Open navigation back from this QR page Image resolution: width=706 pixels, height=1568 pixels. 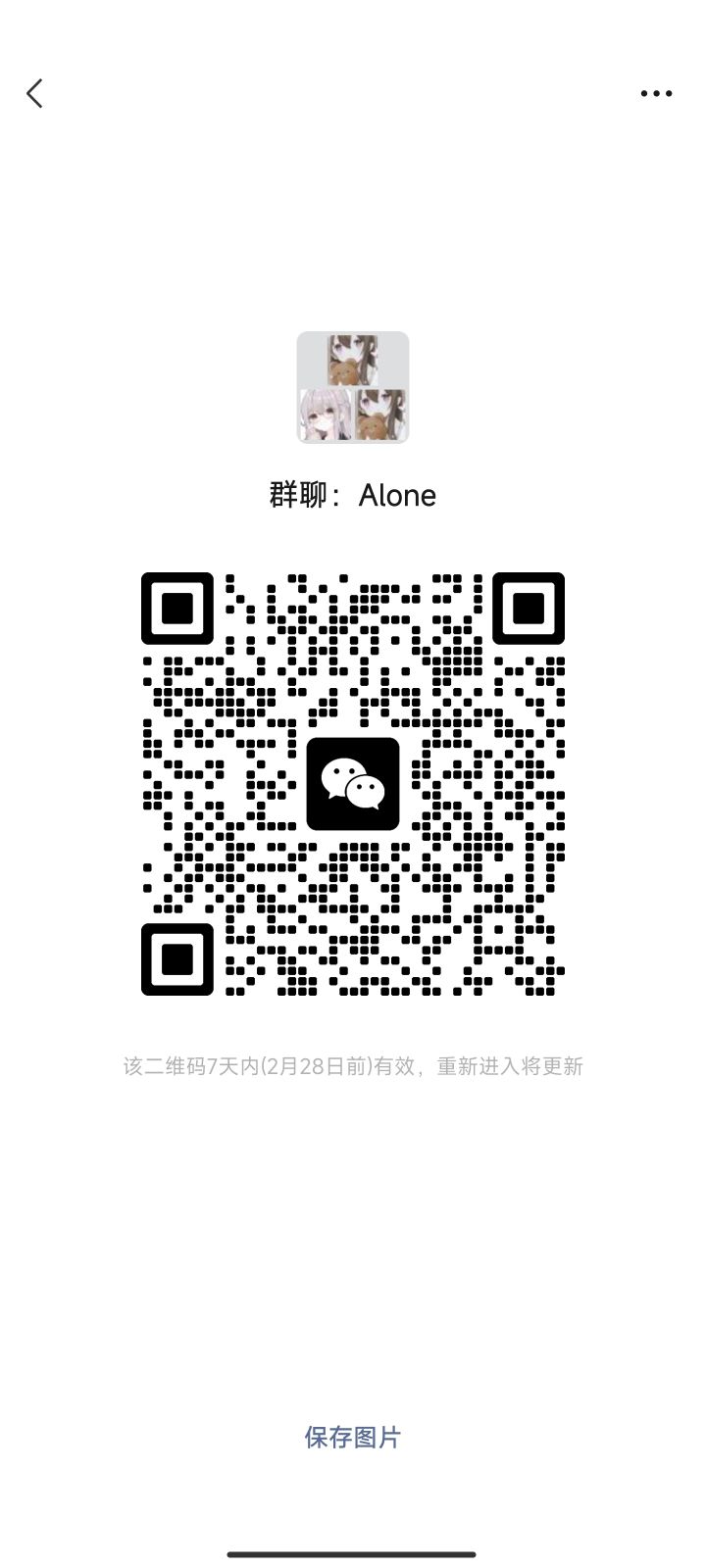pos(34,93)
